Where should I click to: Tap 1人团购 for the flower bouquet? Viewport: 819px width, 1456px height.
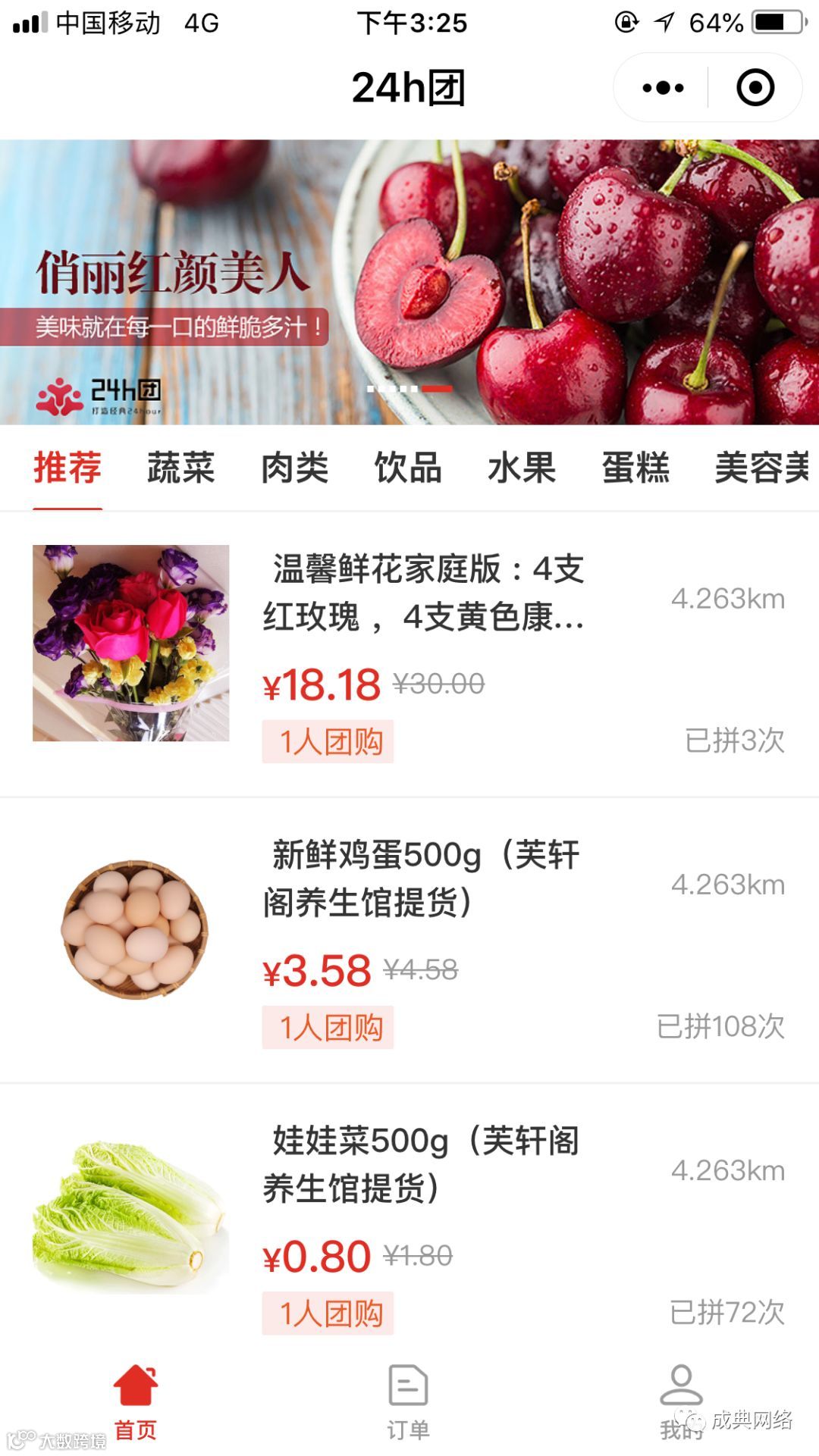328,741
